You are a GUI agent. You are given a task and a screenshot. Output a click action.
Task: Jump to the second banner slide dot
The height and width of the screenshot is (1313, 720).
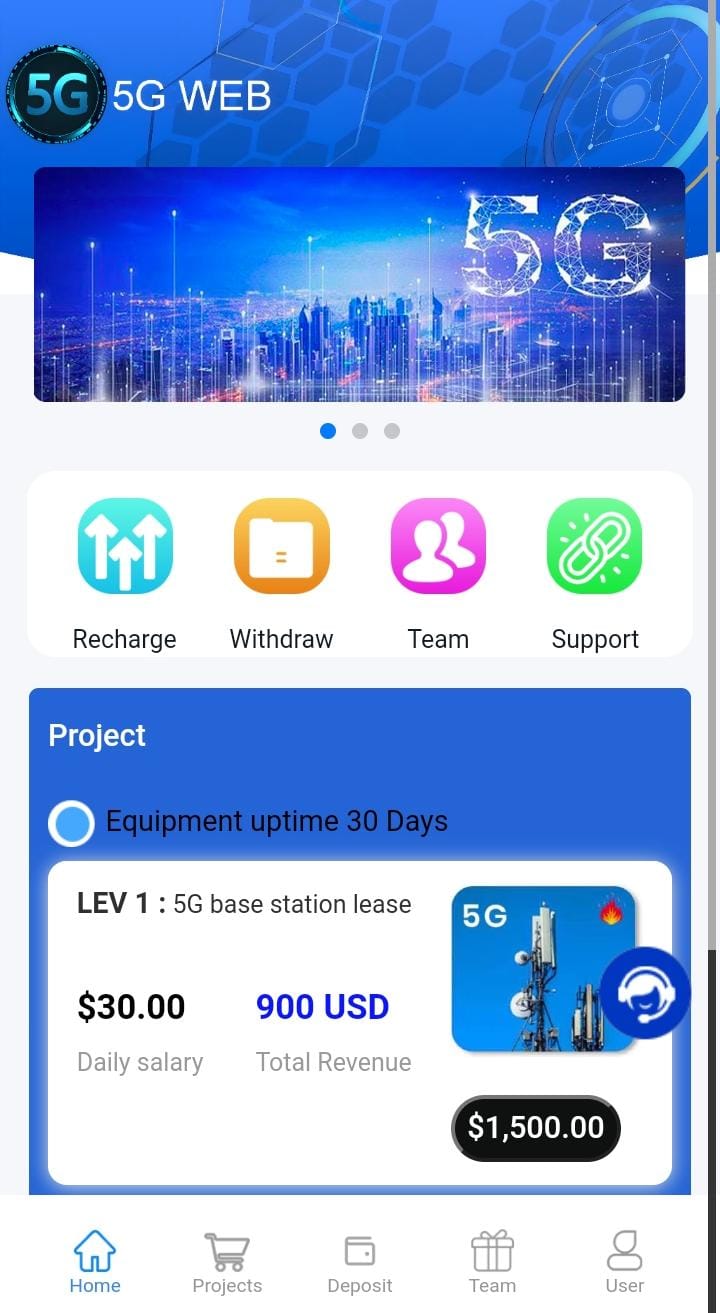coord(360,431)
